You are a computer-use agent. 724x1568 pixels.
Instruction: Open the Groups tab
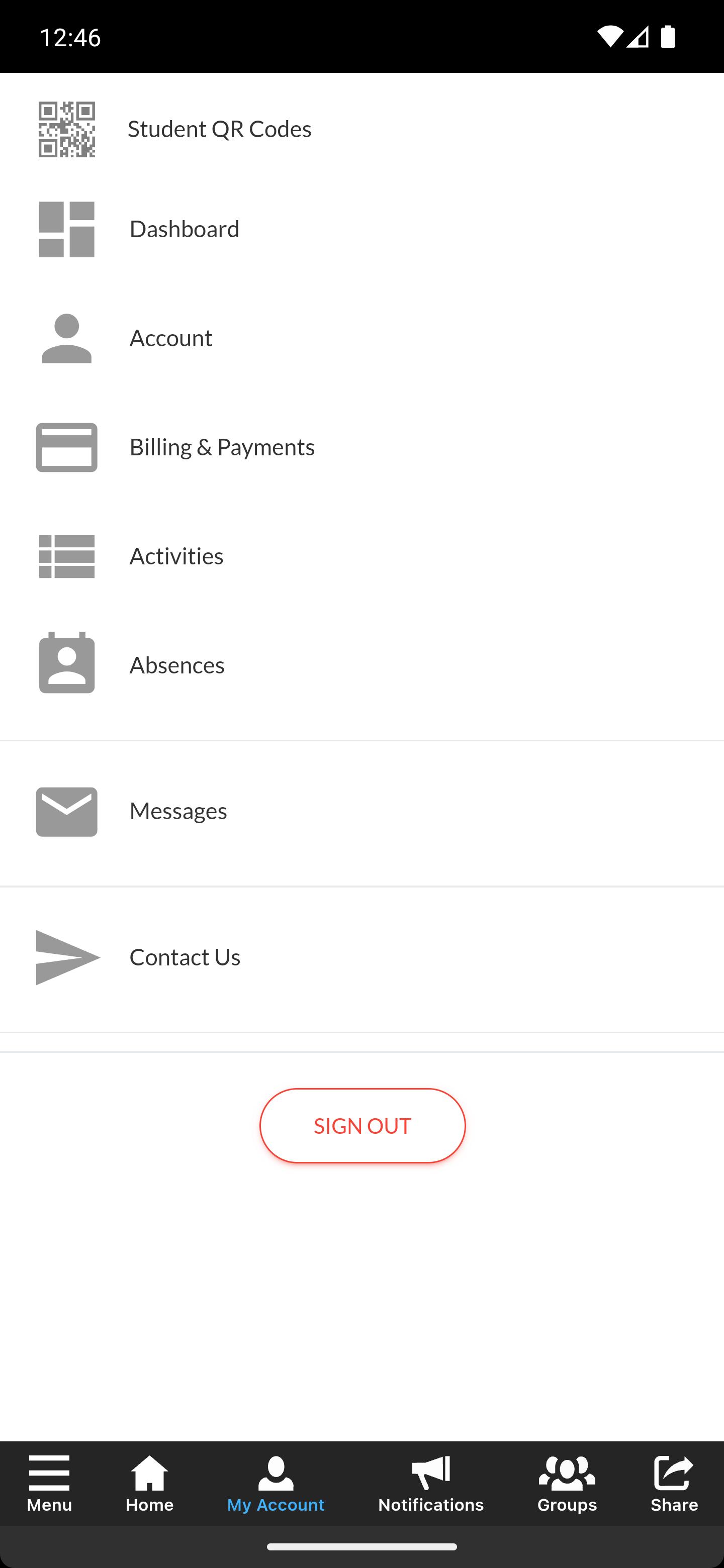tap(567, 1484)
